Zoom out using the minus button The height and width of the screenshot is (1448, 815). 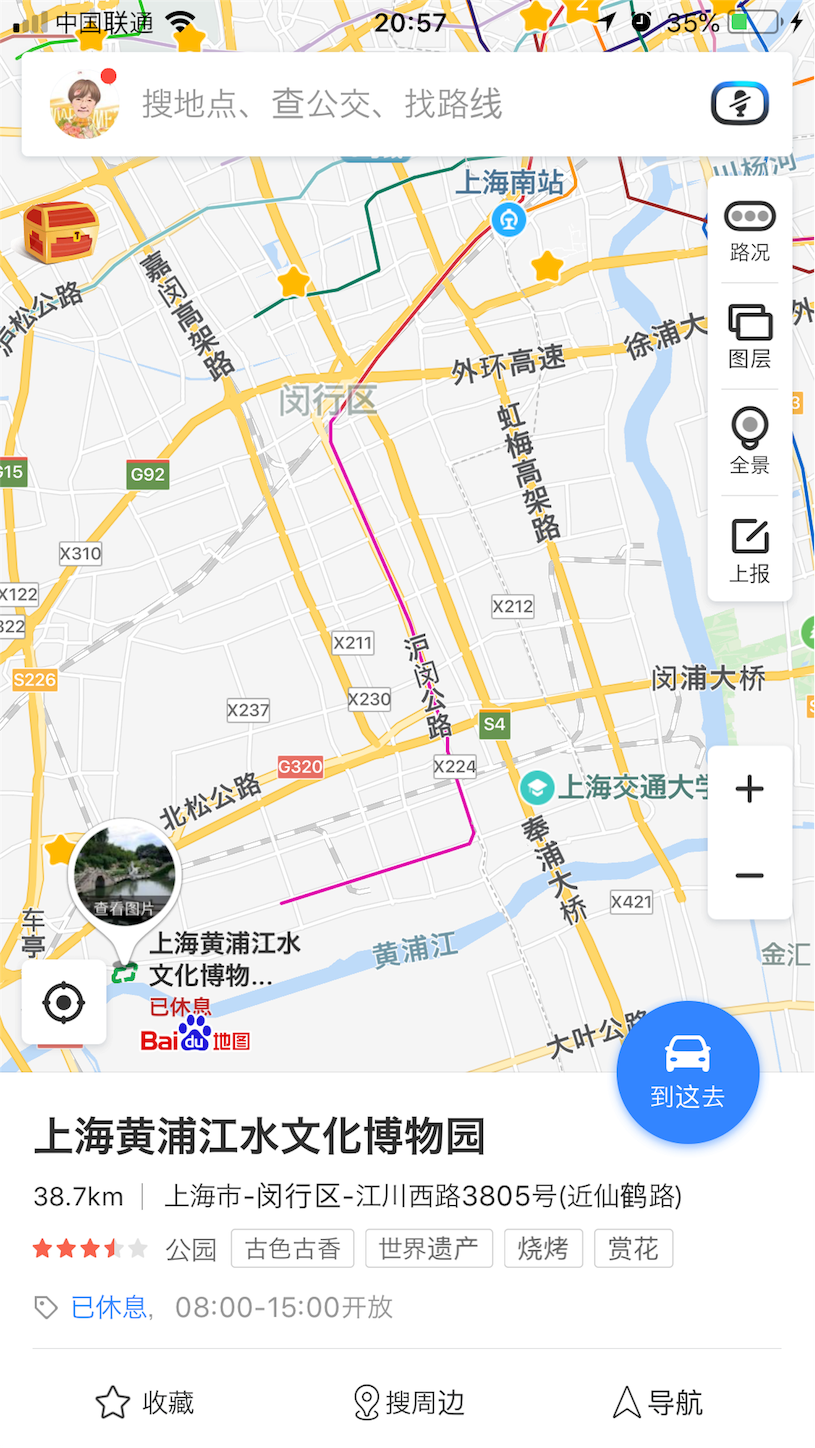click(749, 875)
